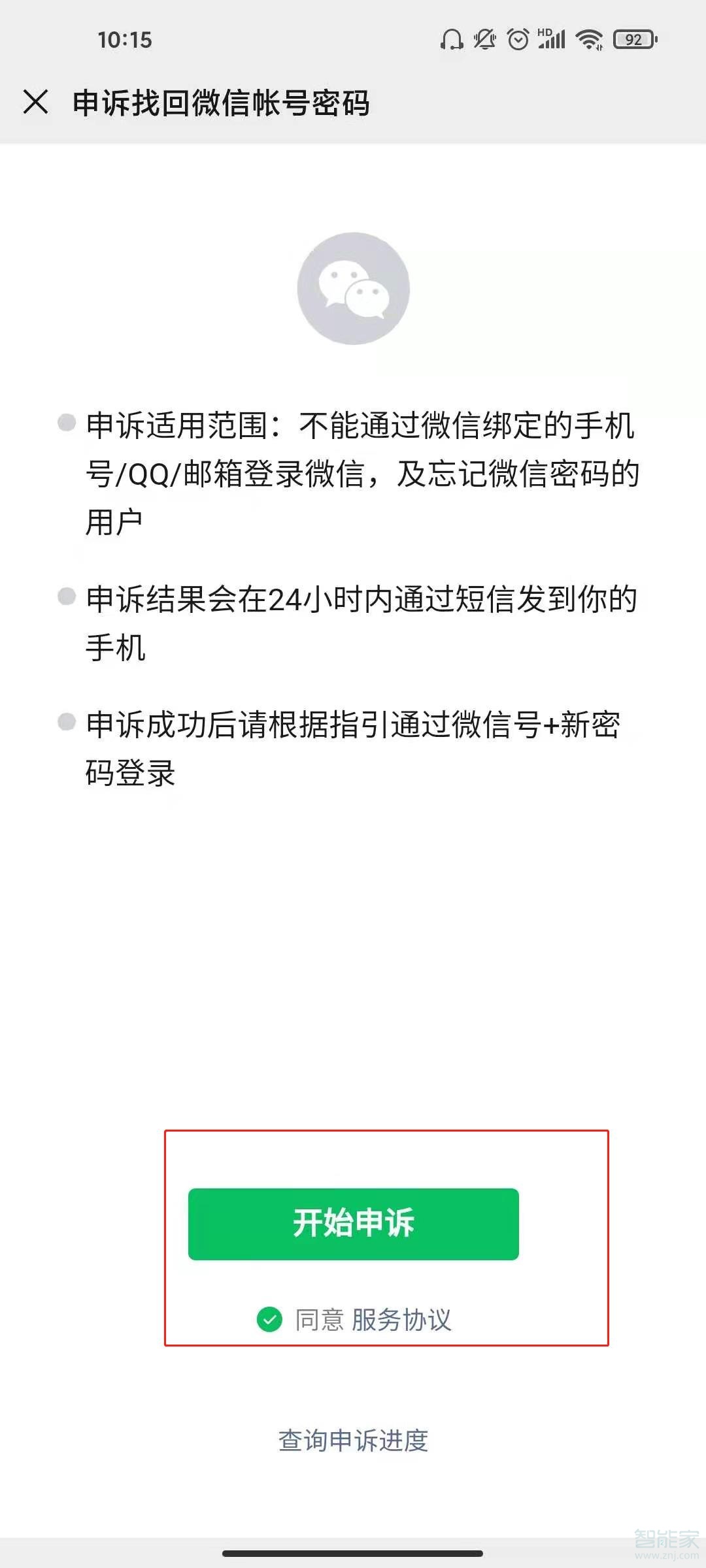The width and height of the screenshot is (706, 1568).
Task: Open the Wi-Fi status icon
Action: point(588,39)
